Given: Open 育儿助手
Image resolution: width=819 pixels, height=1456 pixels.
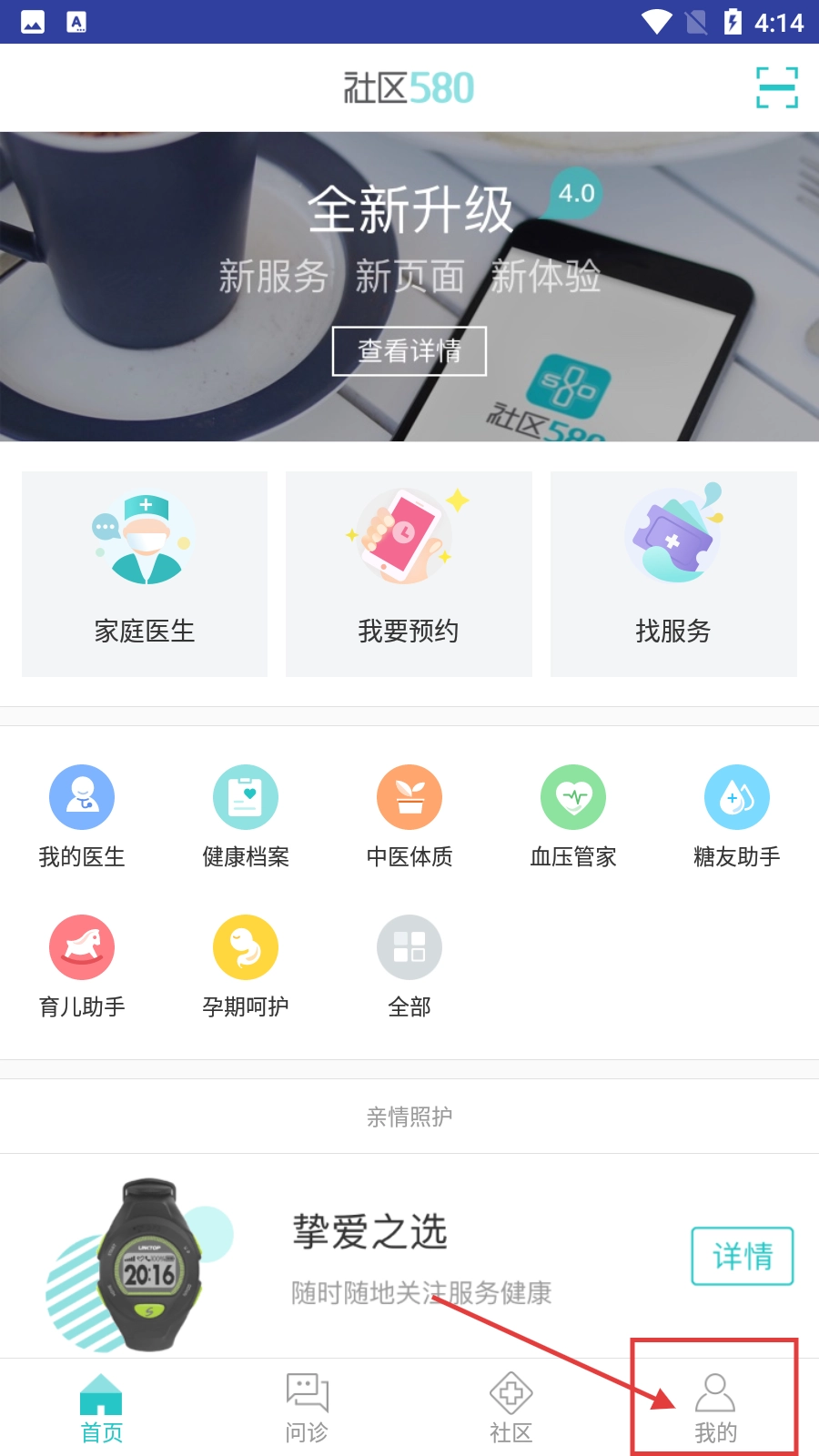Looking at the screenshot, I should coord(82,966).
